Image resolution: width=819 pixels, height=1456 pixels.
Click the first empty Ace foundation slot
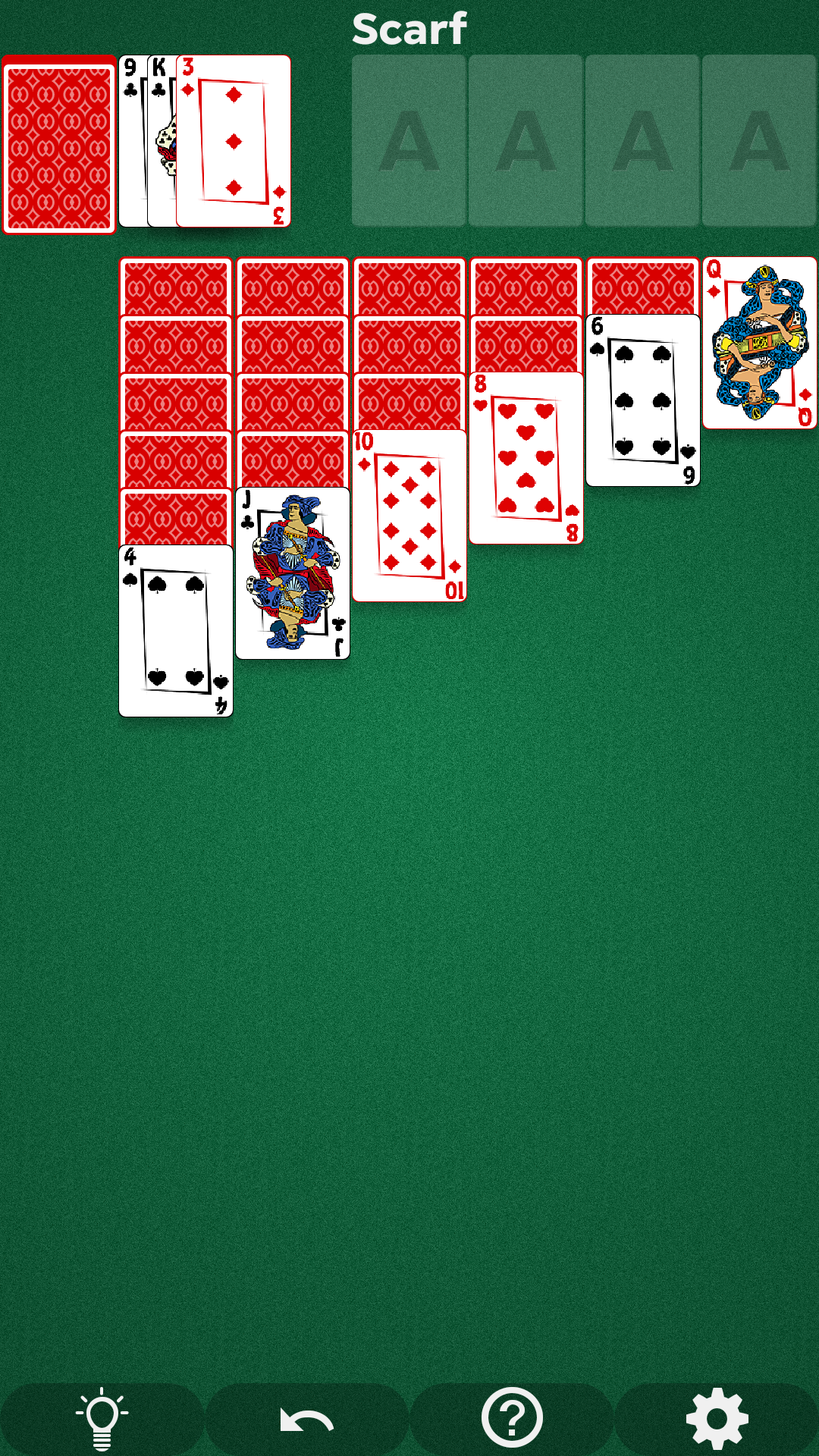click(407, 140)
